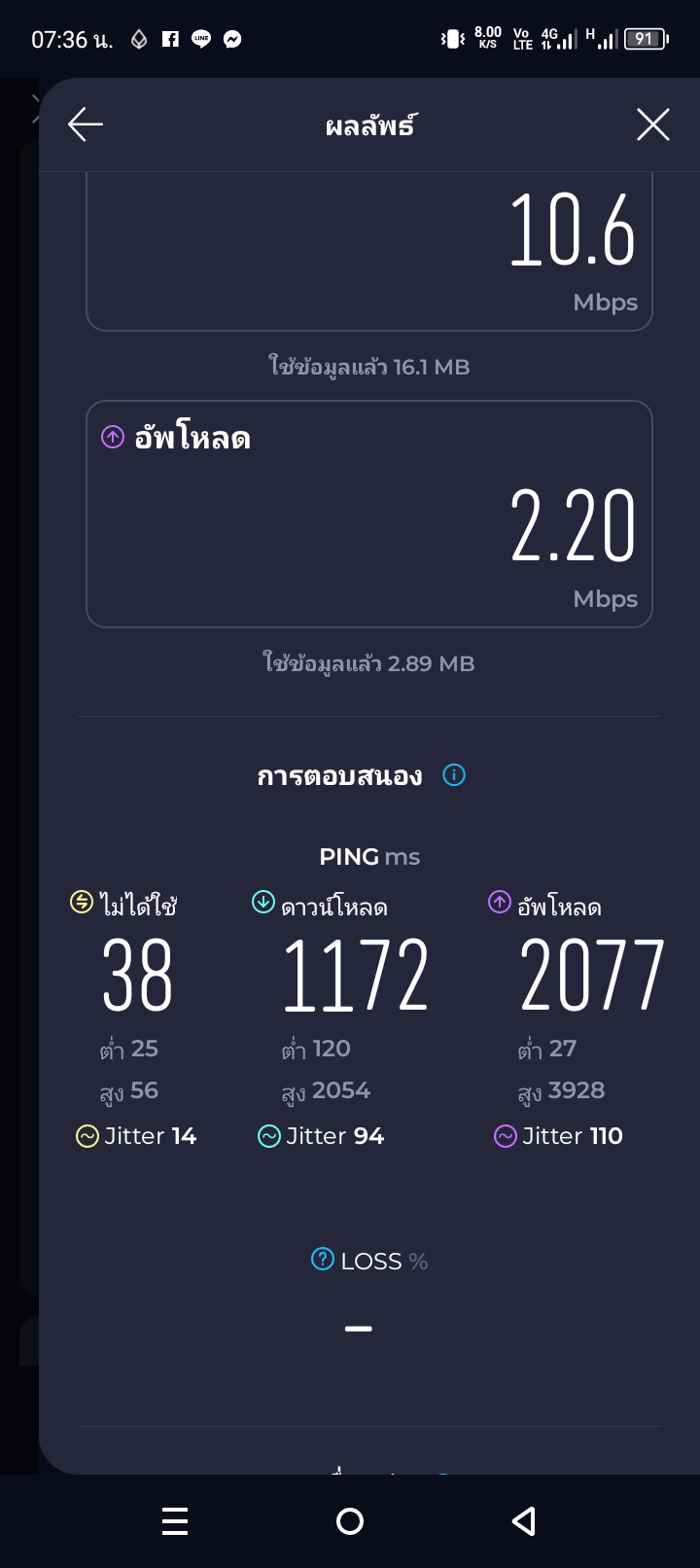Close the results screen
This screenshot has width=700, height=1568.
(x=652, y=125)
